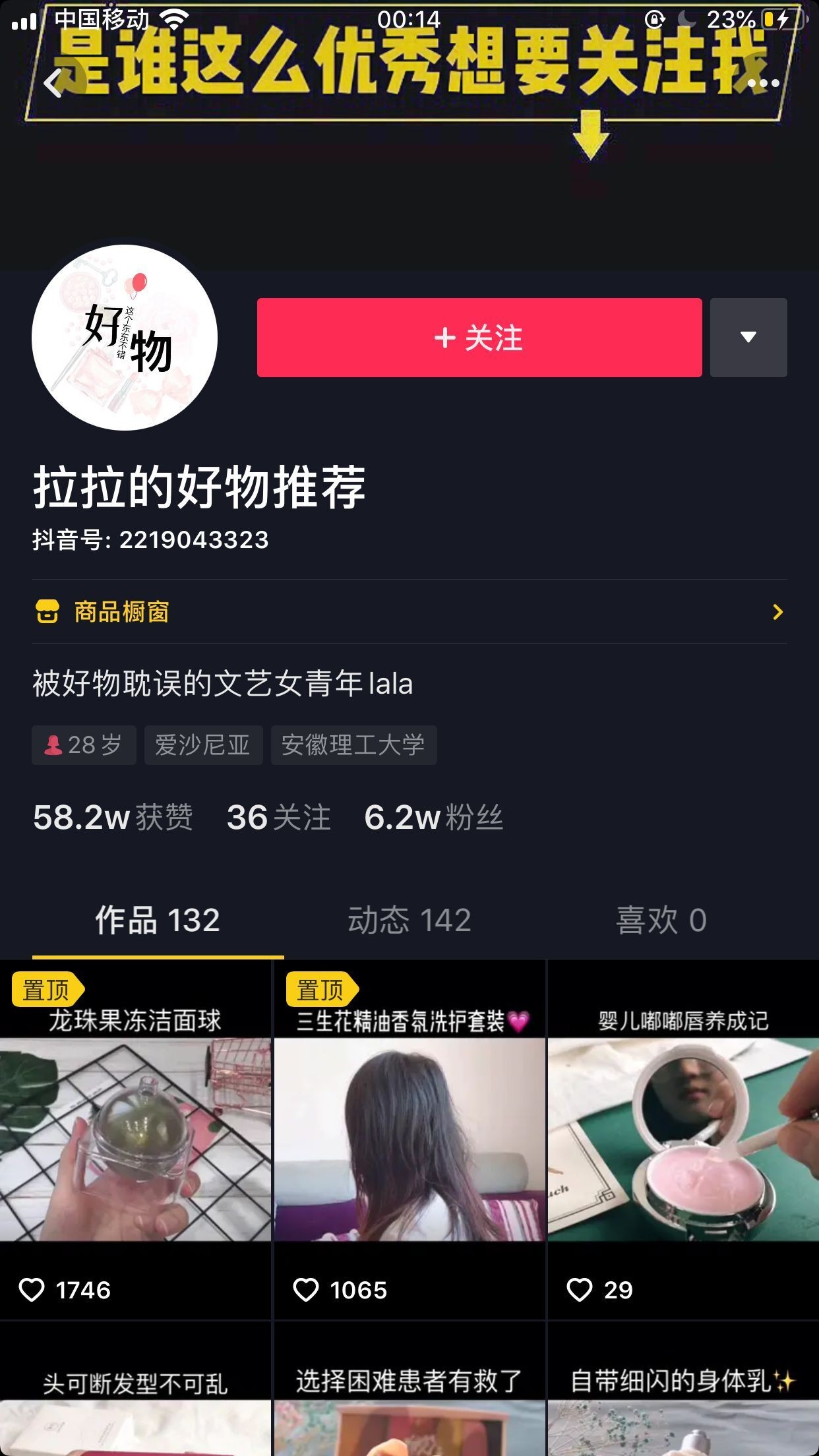Switch to the 喜欢 0 tab
The height and width of the screenshot is (1456, 819).
click(x=661, y=920)
